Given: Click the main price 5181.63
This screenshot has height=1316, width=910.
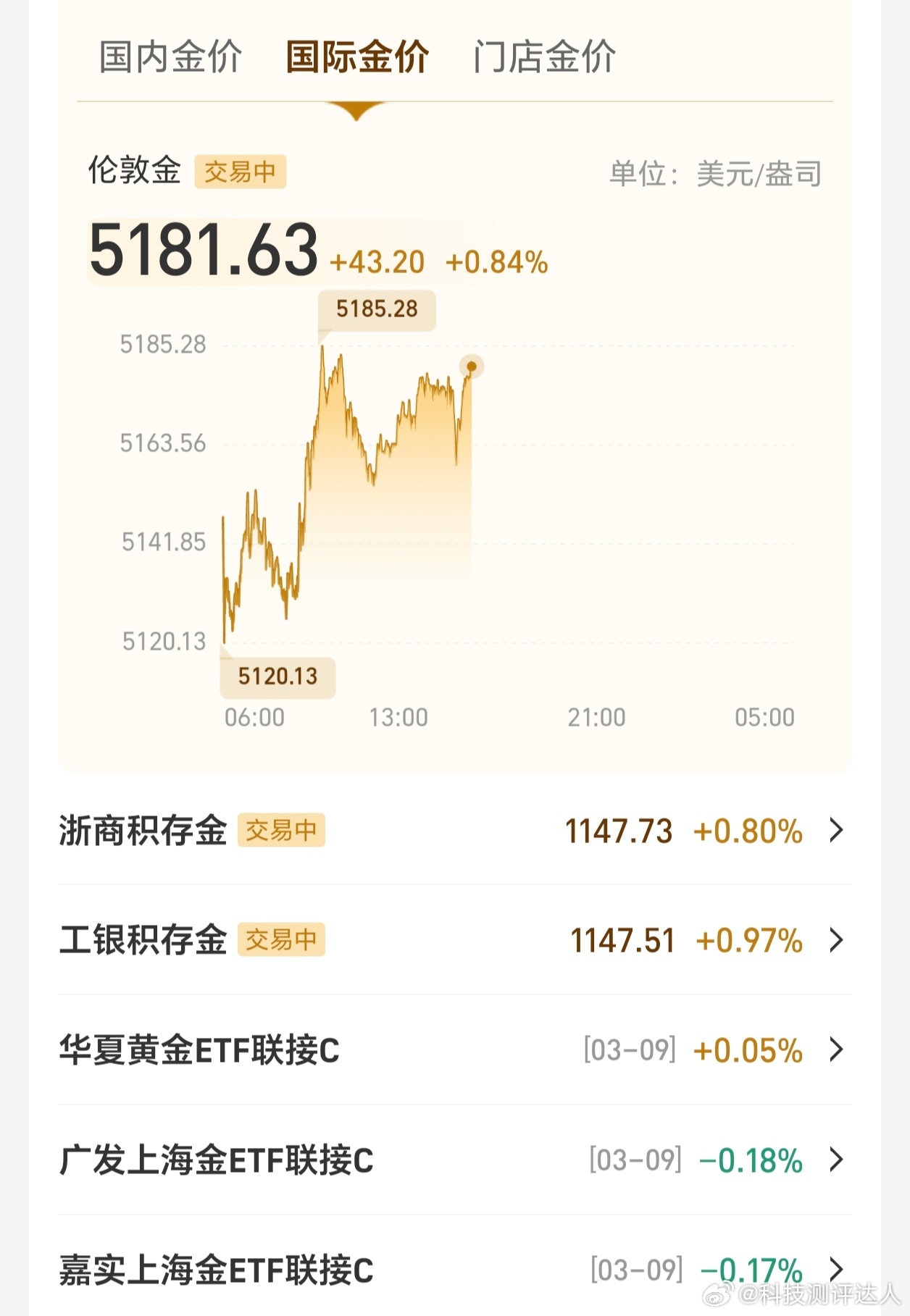Looking at the screenshot, I should [x=205, y=252].
